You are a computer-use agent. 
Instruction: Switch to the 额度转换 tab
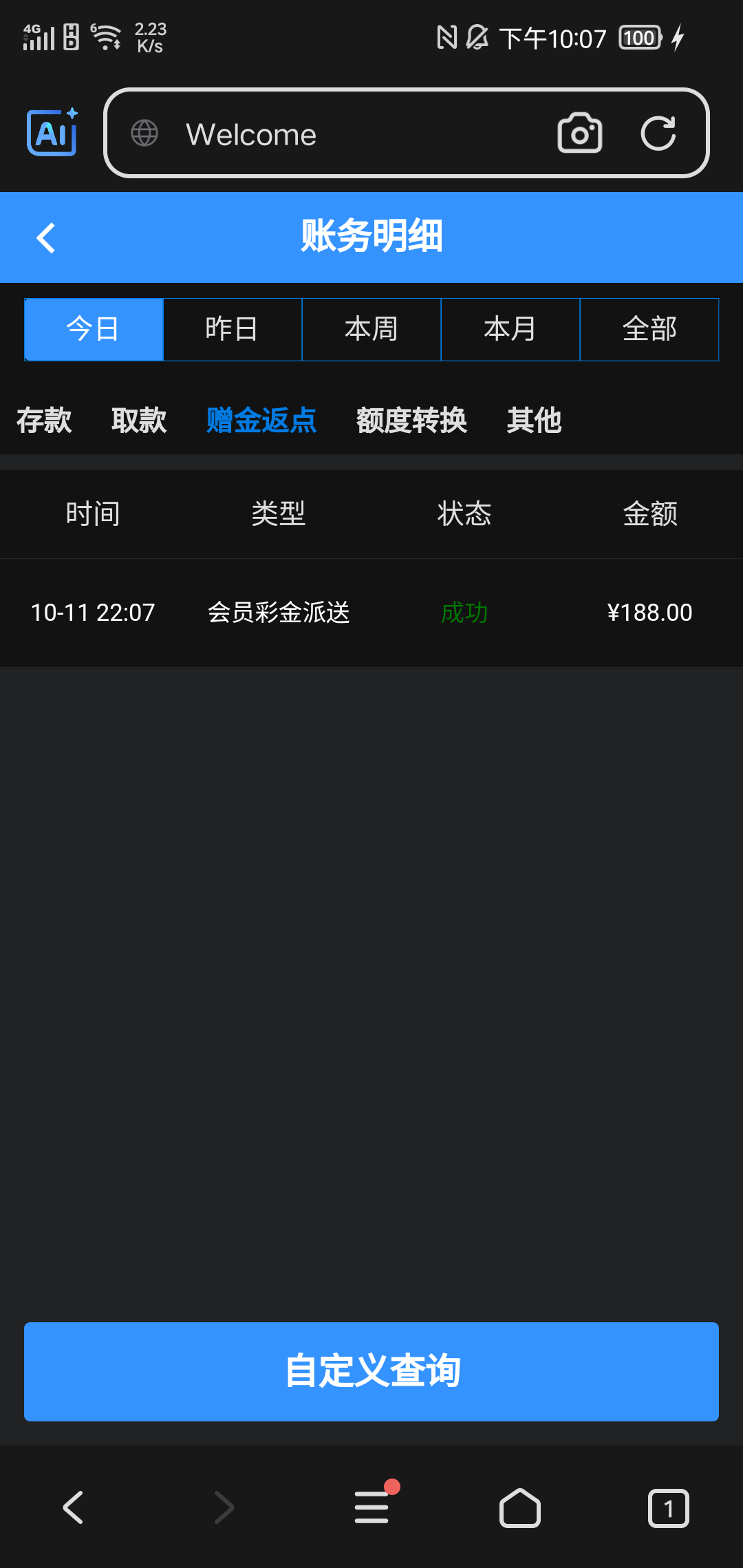point(411,420)
